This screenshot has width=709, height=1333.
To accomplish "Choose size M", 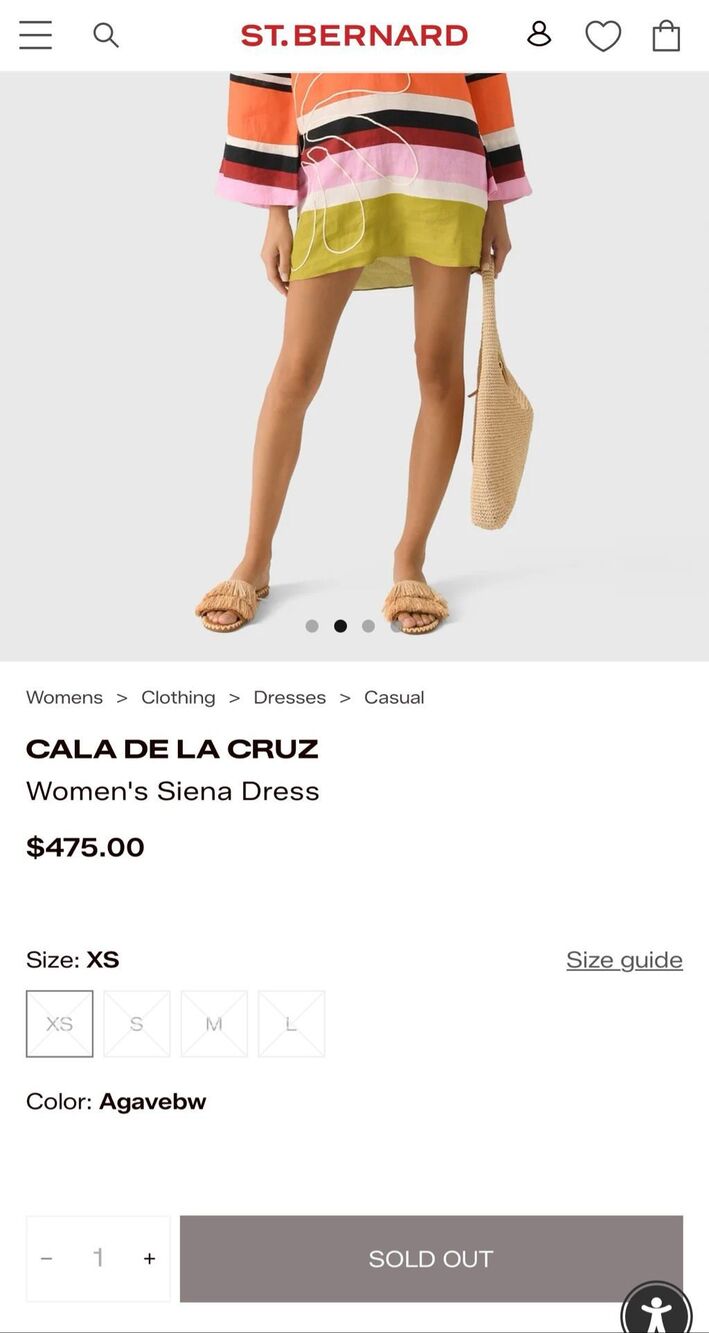I will click(214, 1024).
